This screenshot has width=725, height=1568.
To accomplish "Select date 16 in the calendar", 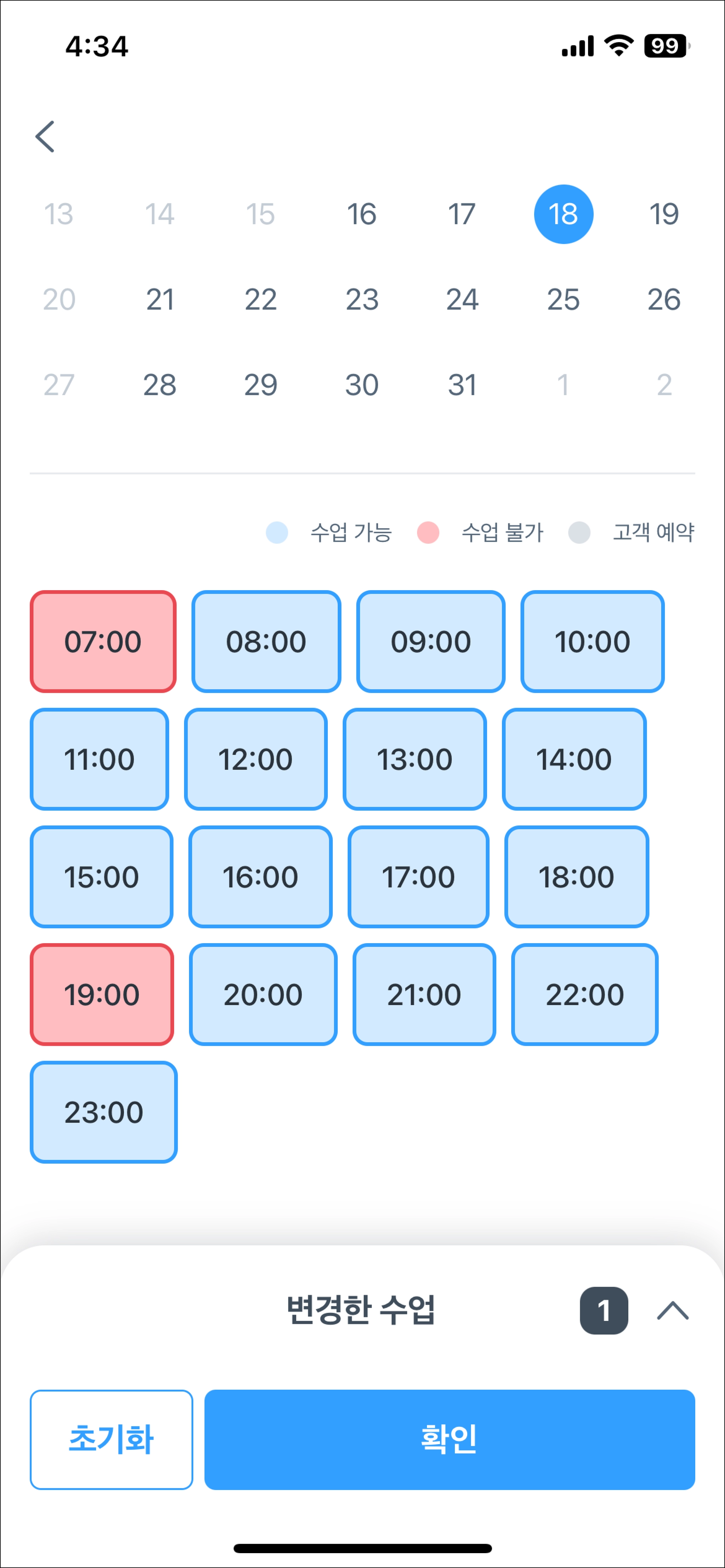I will coord(362,214).
